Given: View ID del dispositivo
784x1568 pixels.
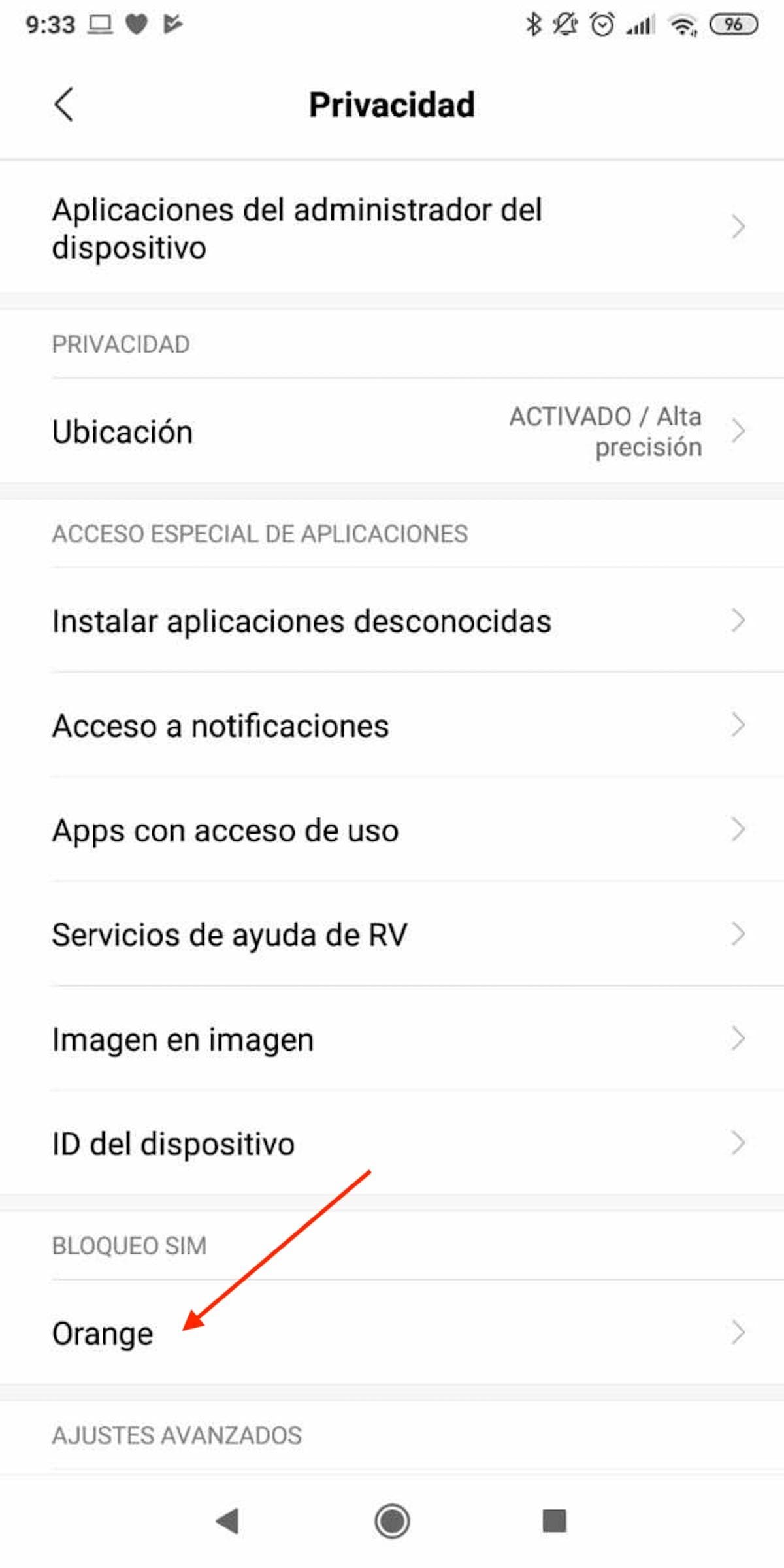Looking at the screenshot, I should click(x=392, y=1144).
